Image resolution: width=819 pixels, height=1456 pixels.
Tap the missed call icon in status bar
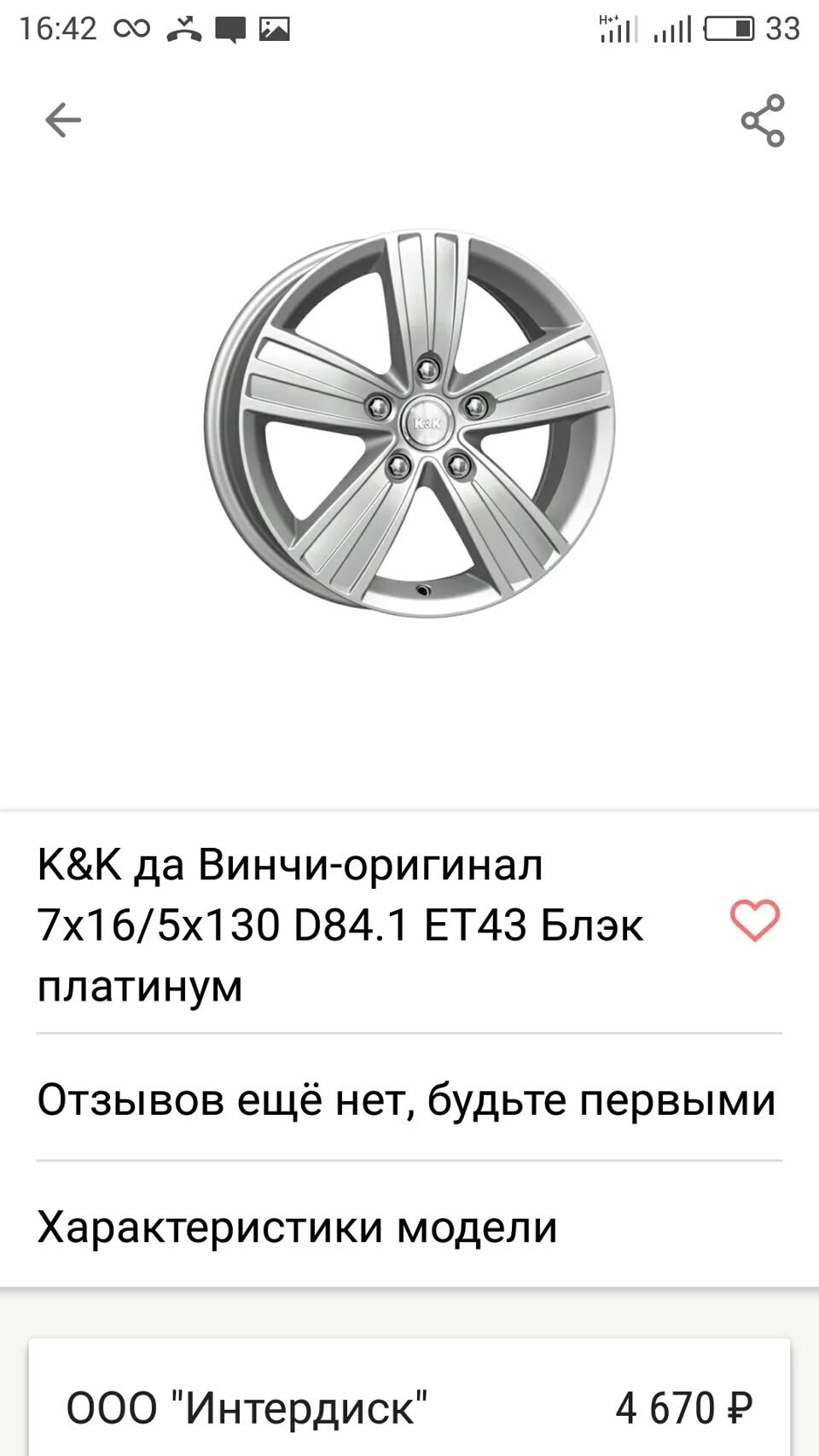coord(182,26)
